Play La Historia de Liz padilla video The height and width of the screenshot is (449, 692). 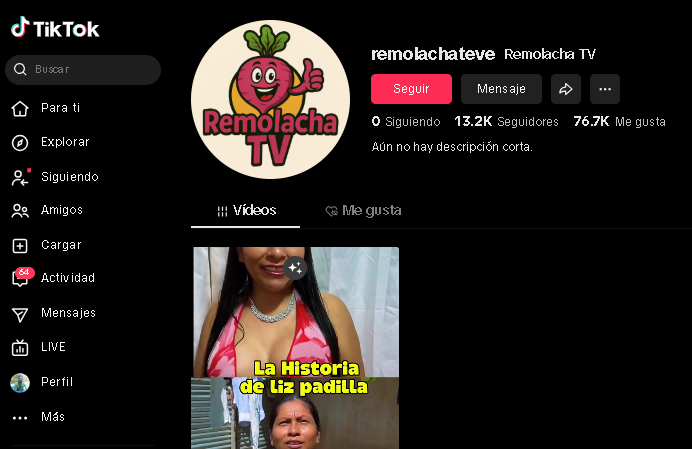click(295, 347)
